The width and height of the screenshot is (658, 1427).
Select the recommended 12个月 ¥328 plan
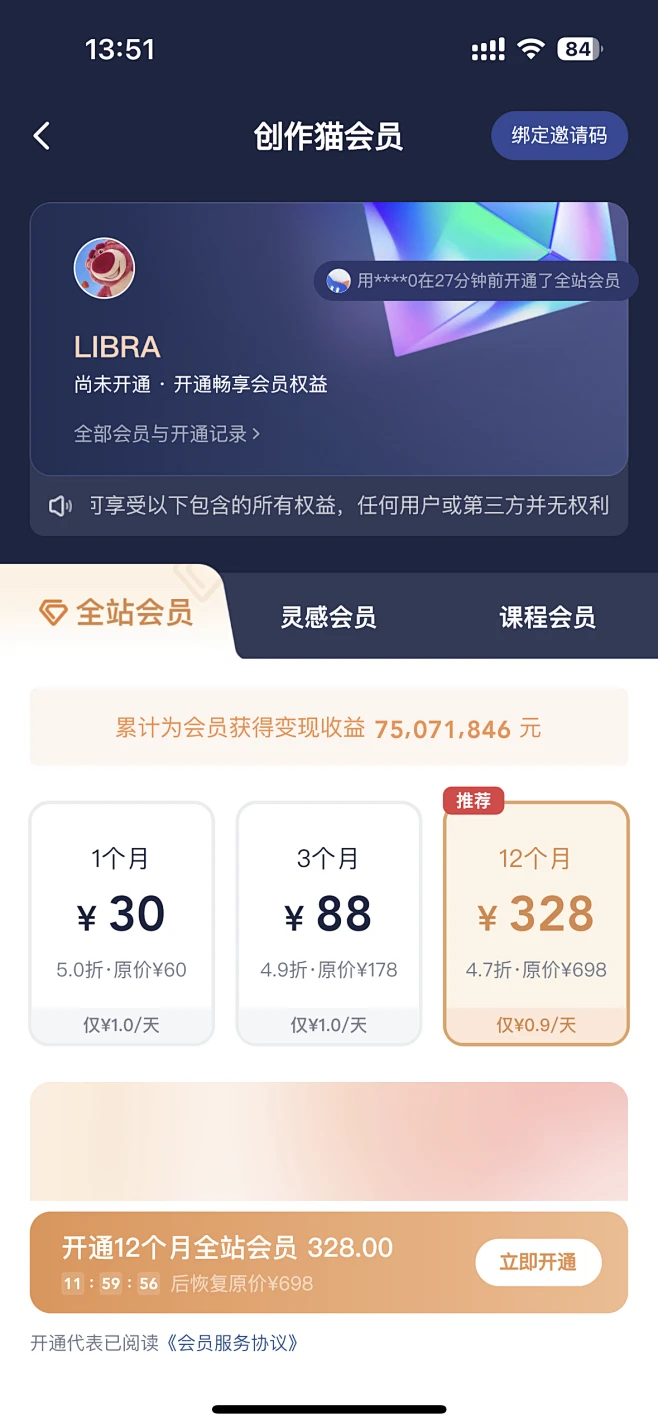(x=536, y=923)
